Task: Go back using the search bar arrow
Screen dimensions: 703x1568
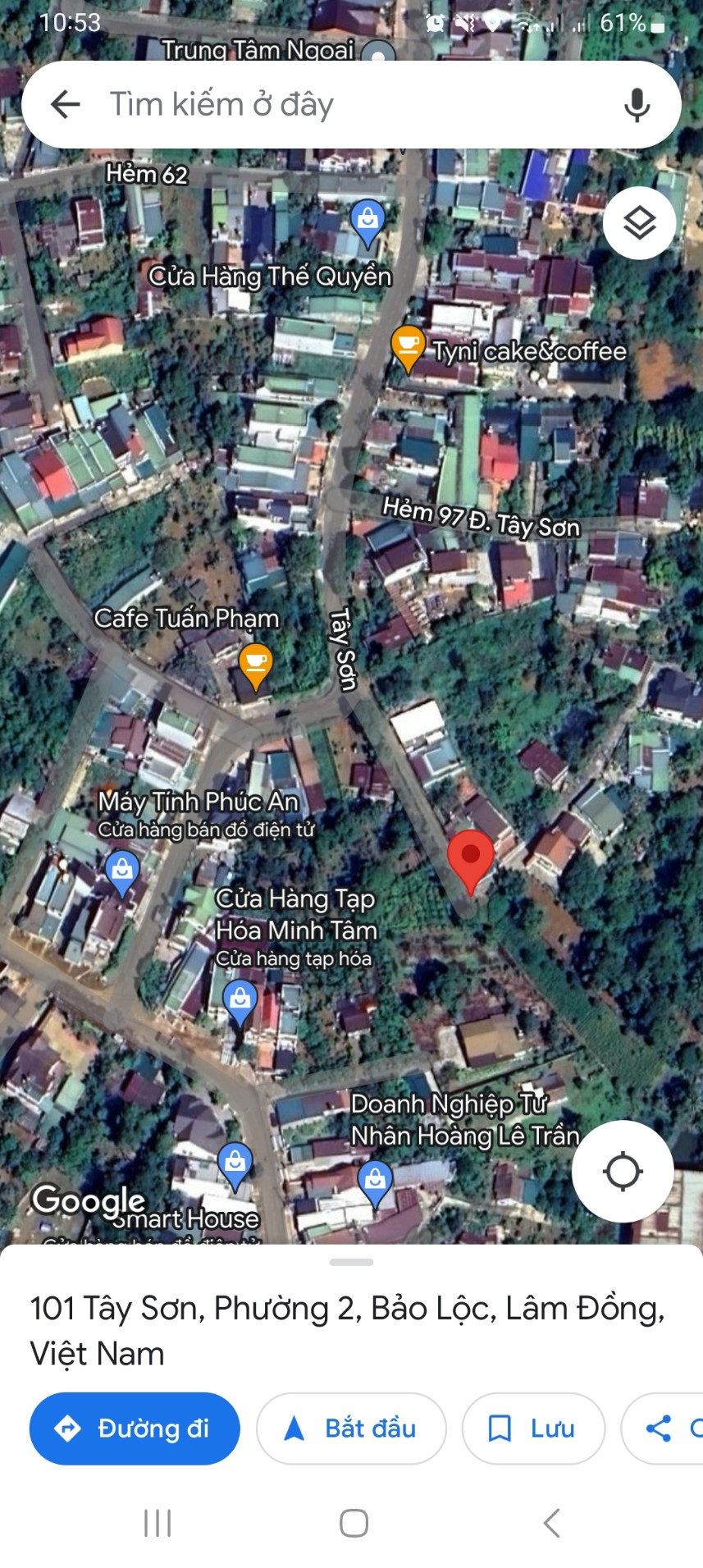Action: pos(66,104)
